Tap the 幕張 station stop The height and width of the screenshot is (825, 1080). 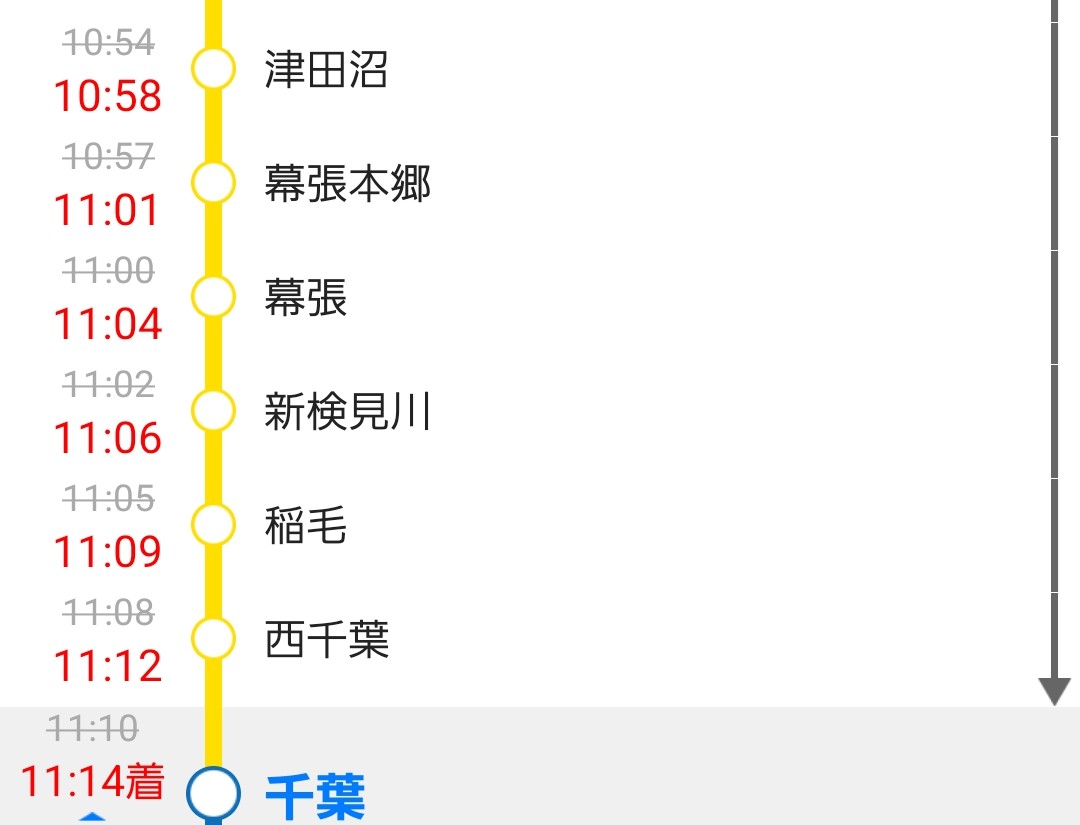[305, 298]
